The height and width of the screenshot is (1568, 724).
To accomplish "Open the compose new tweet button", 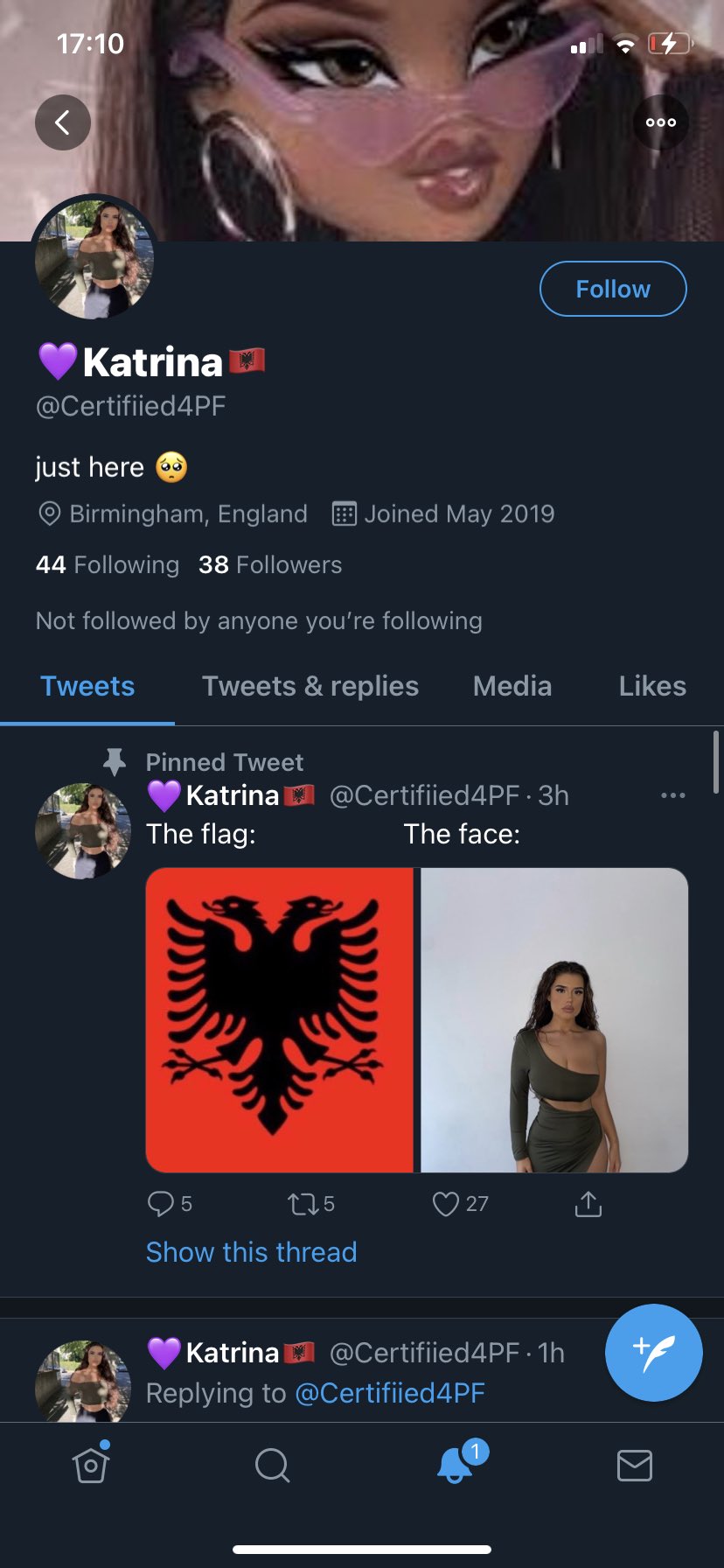I will pos(653,1352).
